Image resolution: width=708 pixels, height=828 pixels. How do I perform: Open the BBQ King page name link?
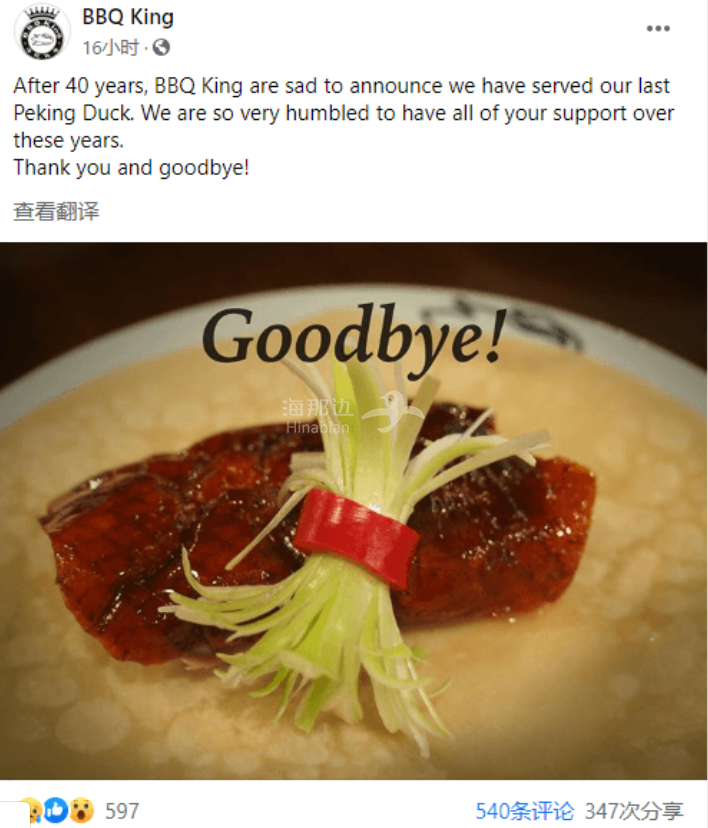[127, 17]
